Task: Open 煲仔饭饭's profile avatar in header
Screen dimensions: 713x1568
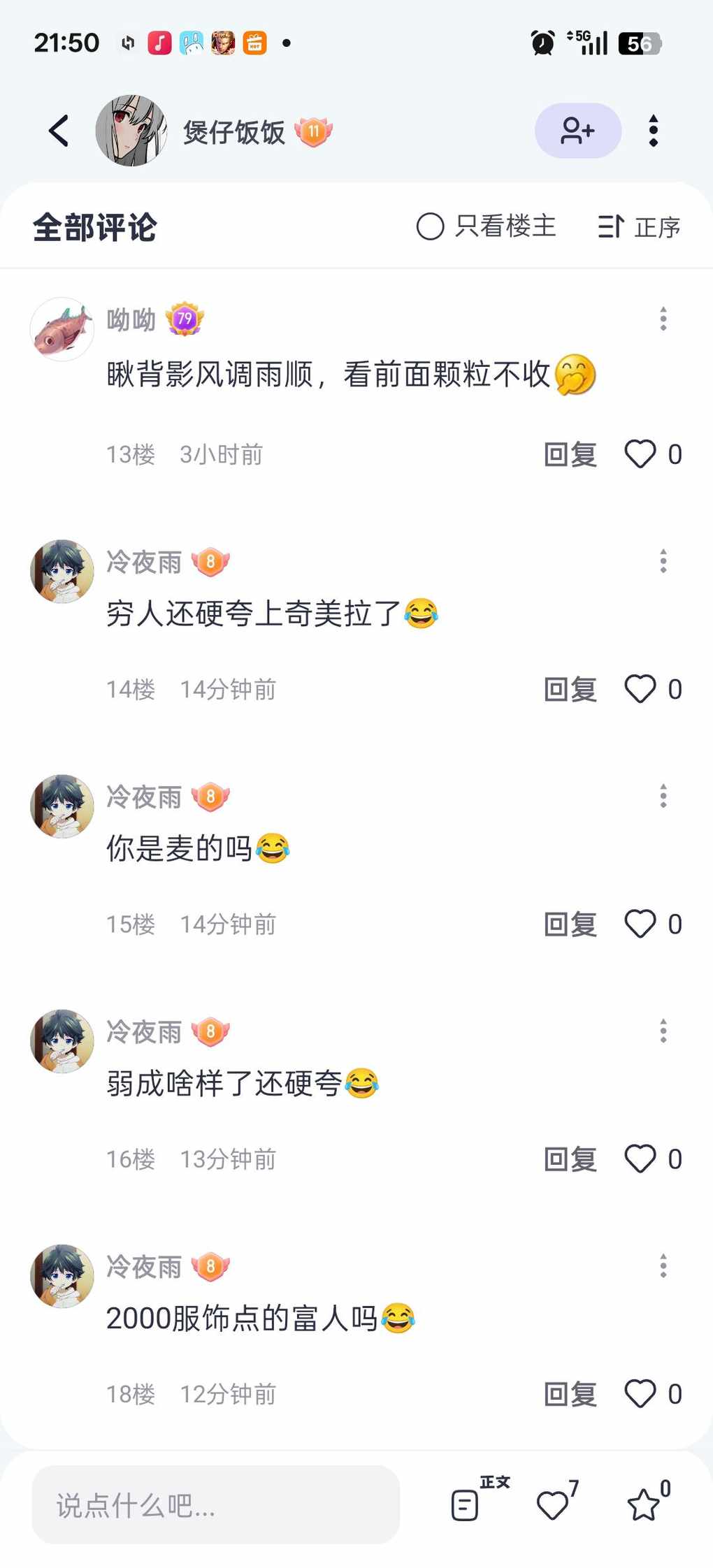Action: 131,131
